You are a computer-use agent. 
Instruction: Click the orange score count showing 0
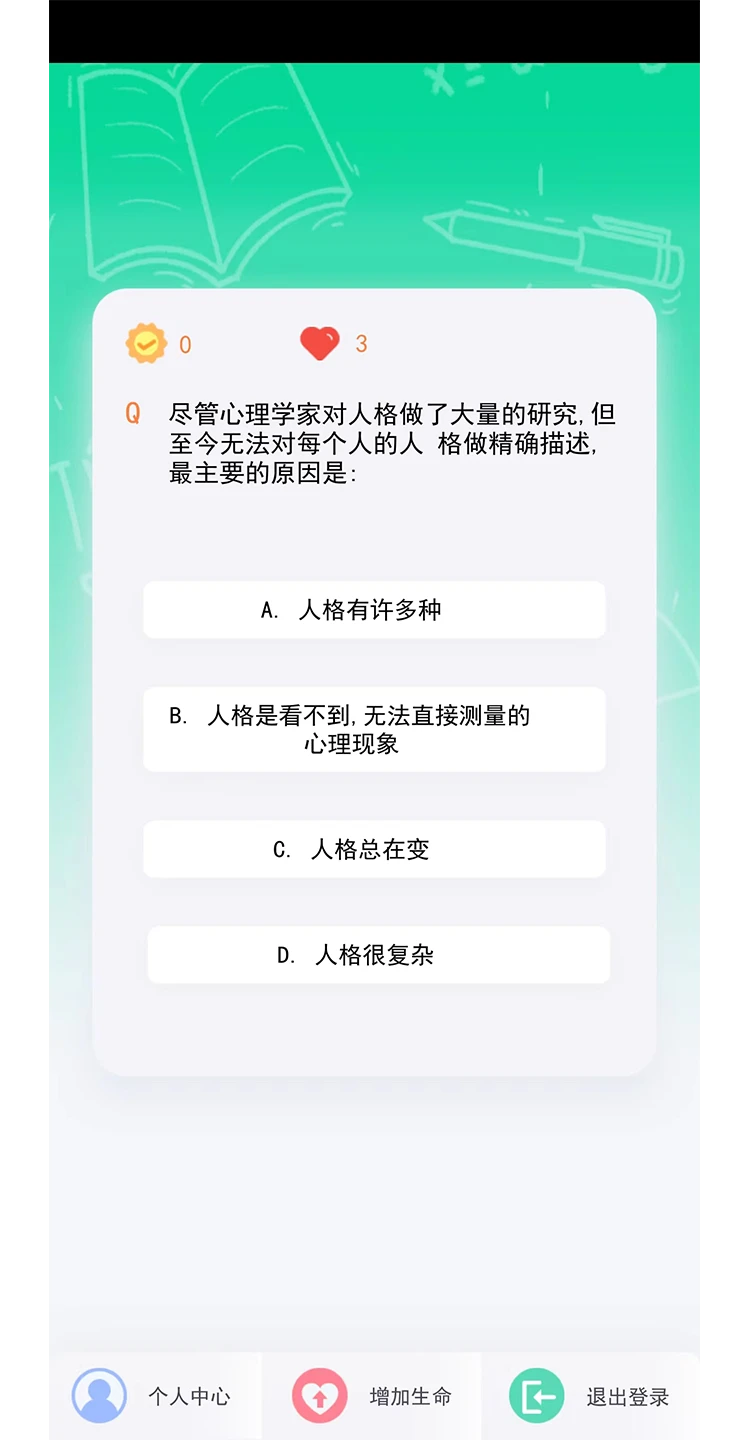tap(184, 345)
